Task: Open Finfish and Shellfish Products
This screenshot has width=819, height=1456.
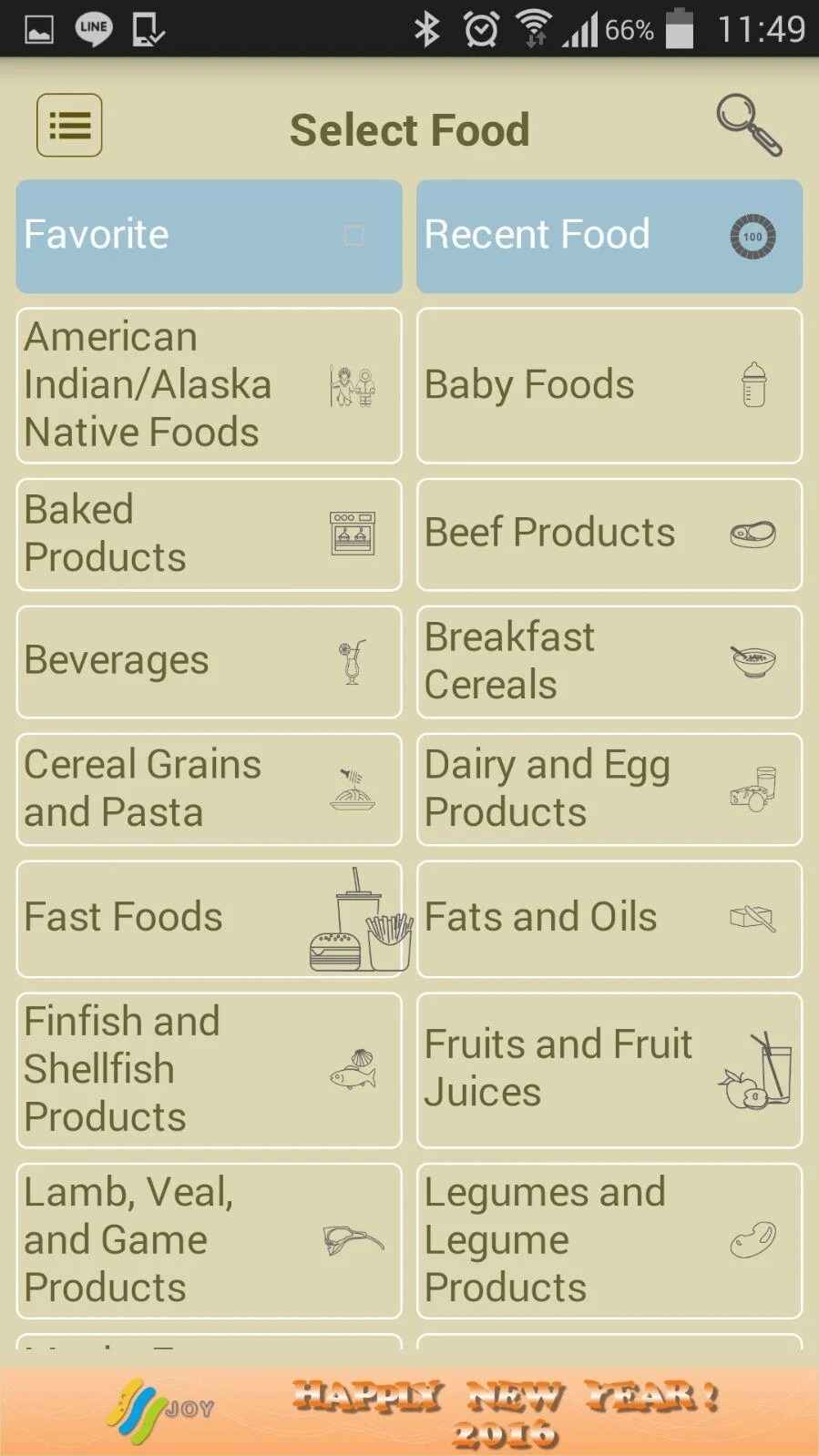Action: pos(209,1070)
